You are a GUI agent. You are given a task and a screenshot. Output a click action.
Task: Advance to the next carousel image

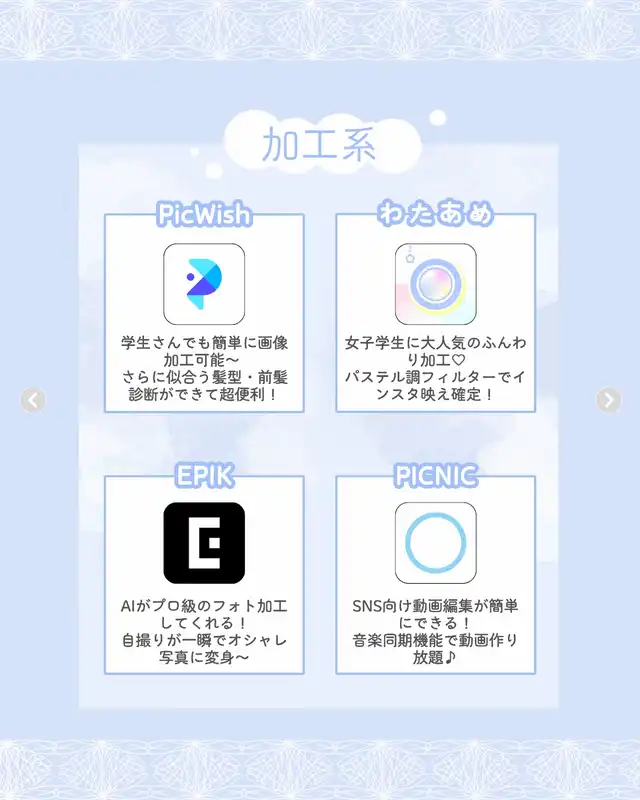609,400
